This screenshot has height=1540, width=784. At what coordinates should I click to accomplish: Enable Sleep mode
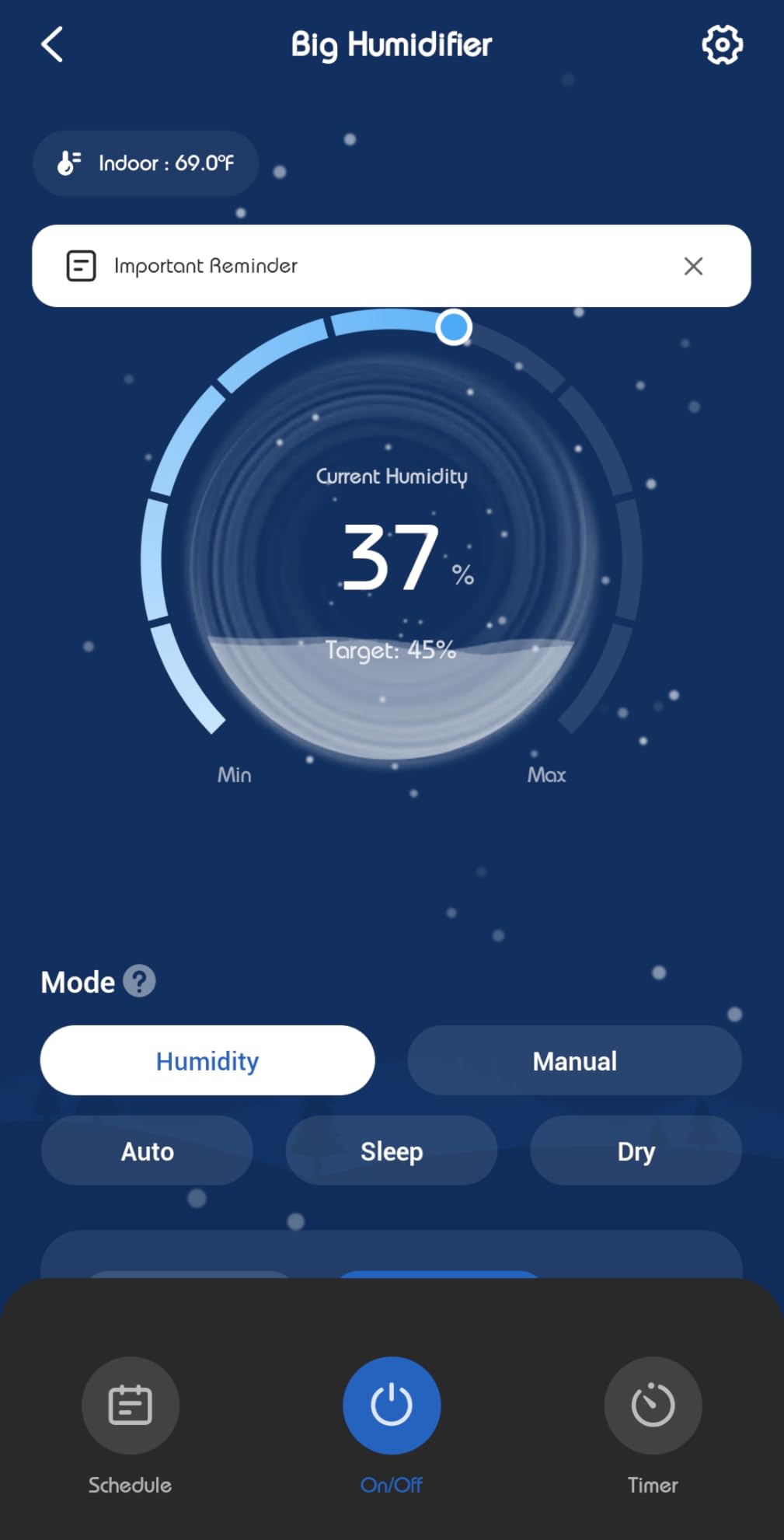point(392,1151)
